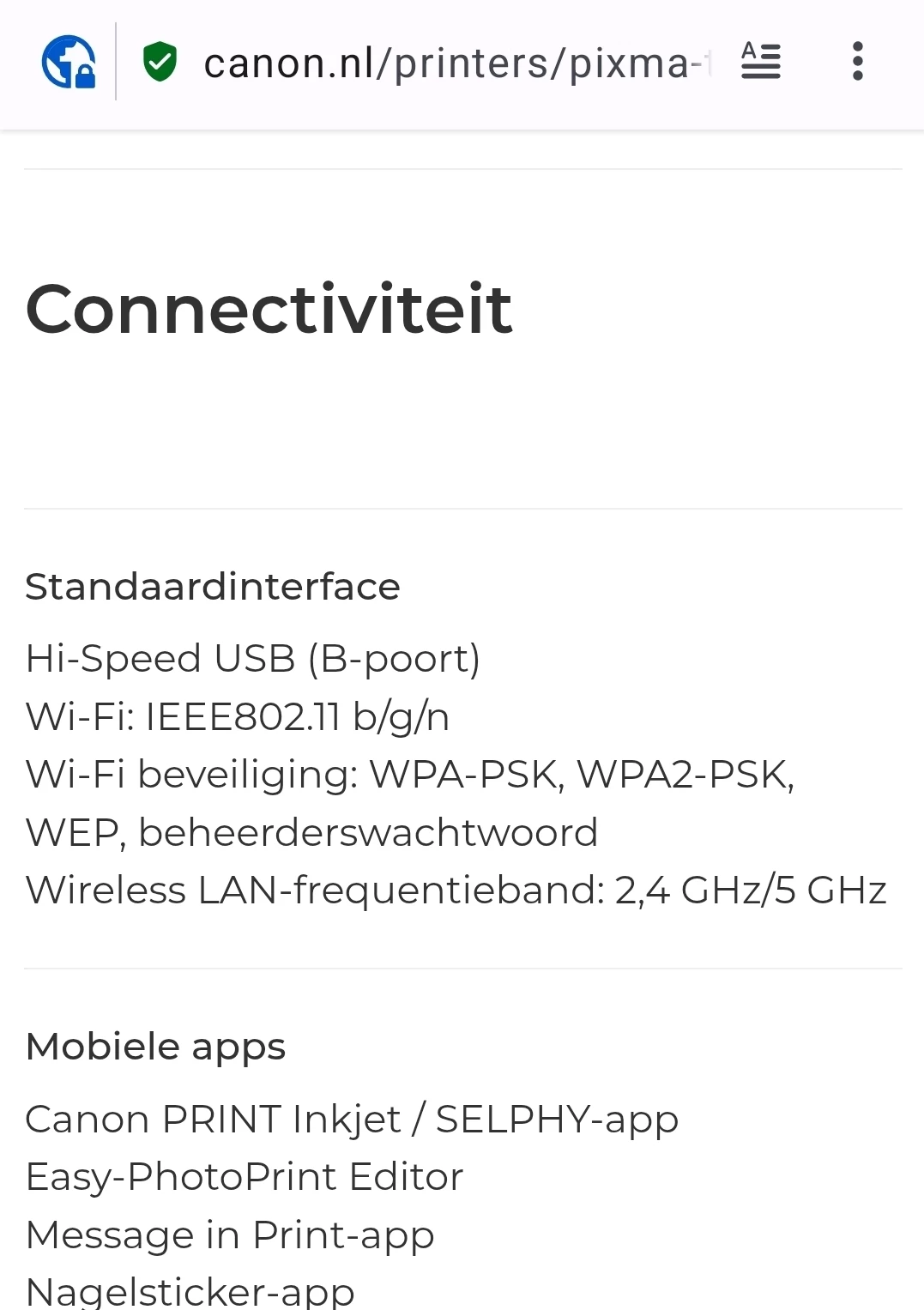Open the browser privacy globe icon
The image size is (924, 1310).
click(x=68, y=62)
